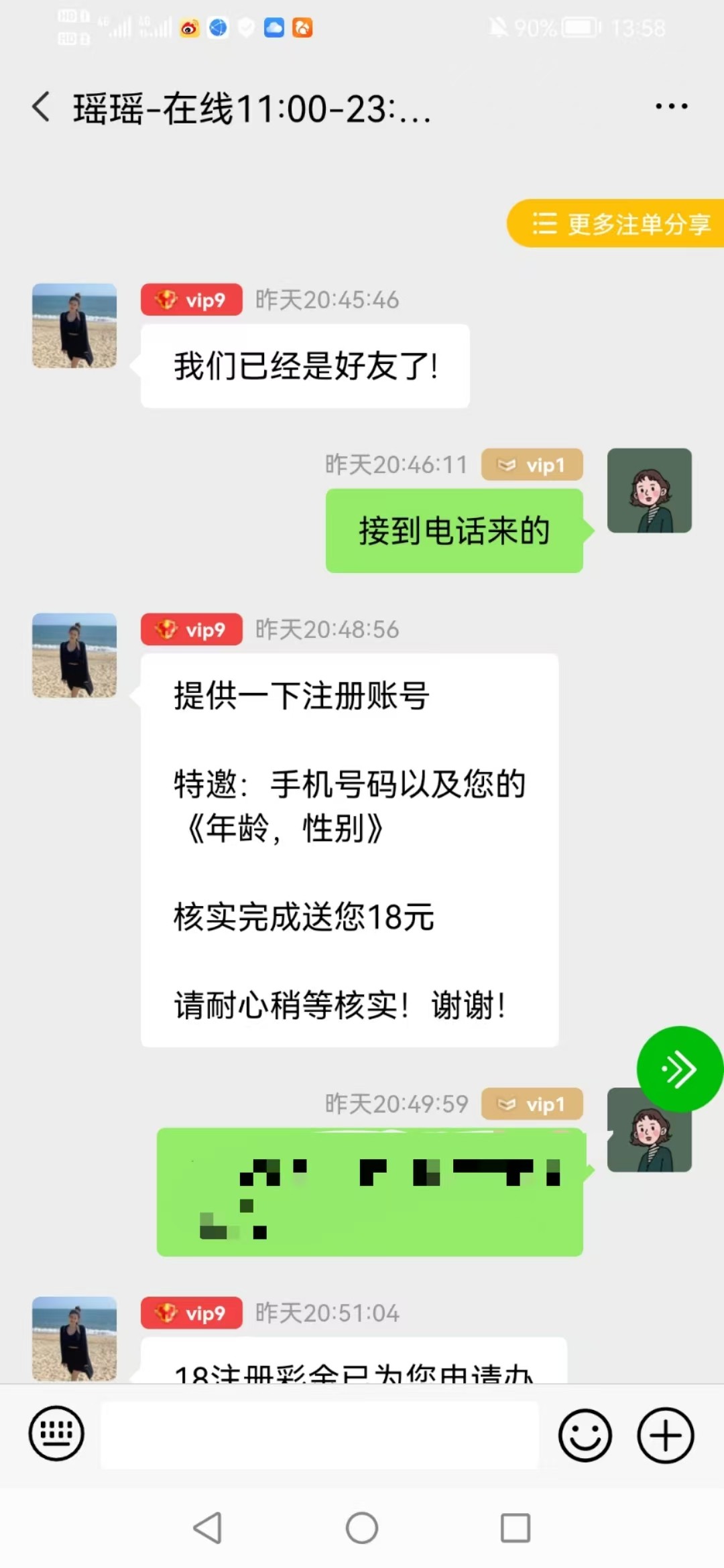Open the emoji picker
Viewport: 724px width, 1568px height.
click(x=585, y=1435)
